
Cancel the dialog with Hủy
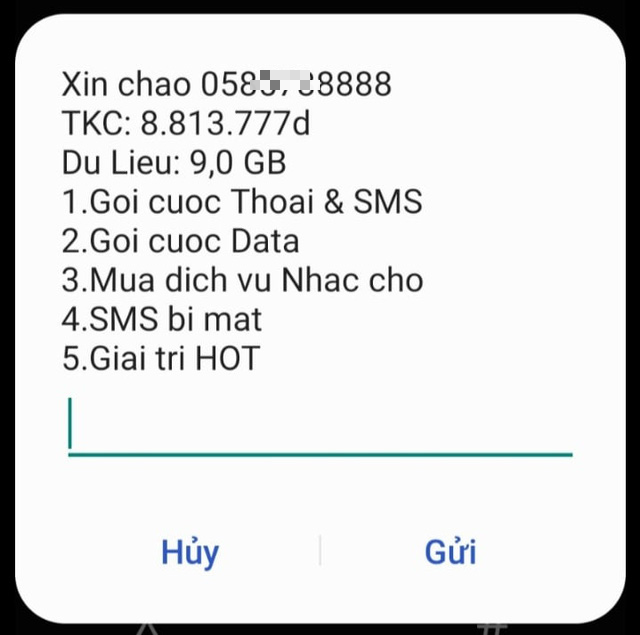(190, 552)
